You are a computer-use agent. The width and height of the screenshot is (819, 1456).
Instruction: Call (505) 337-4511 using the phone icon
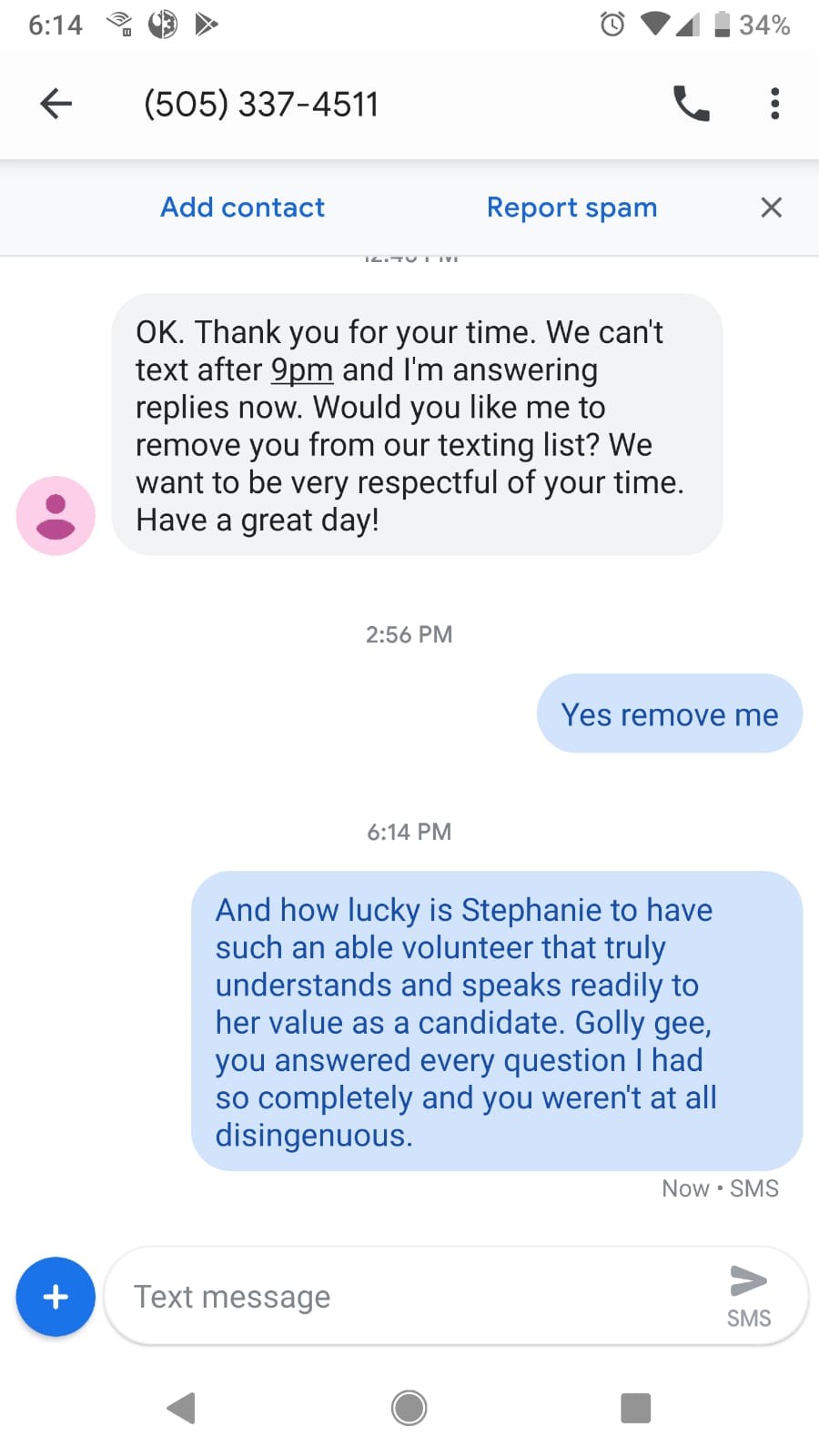pos(691,104)
